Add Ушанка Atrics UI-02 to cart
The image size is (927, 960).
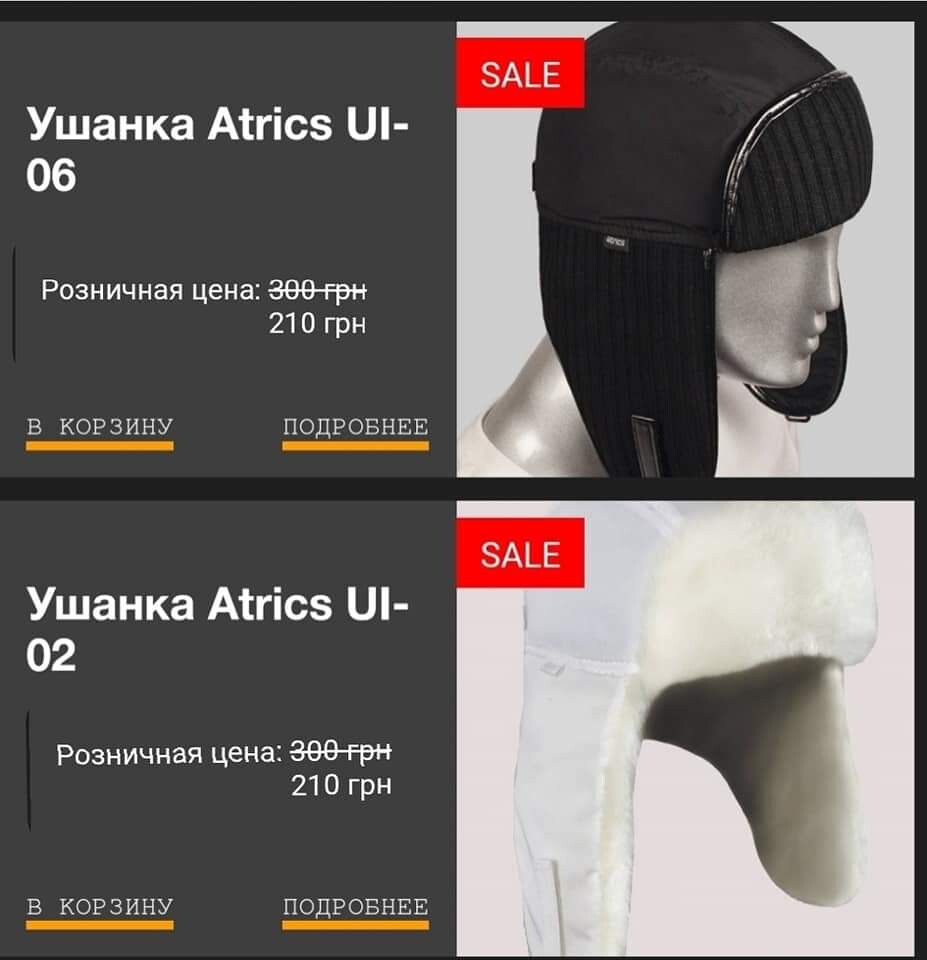tap(99, 907)
